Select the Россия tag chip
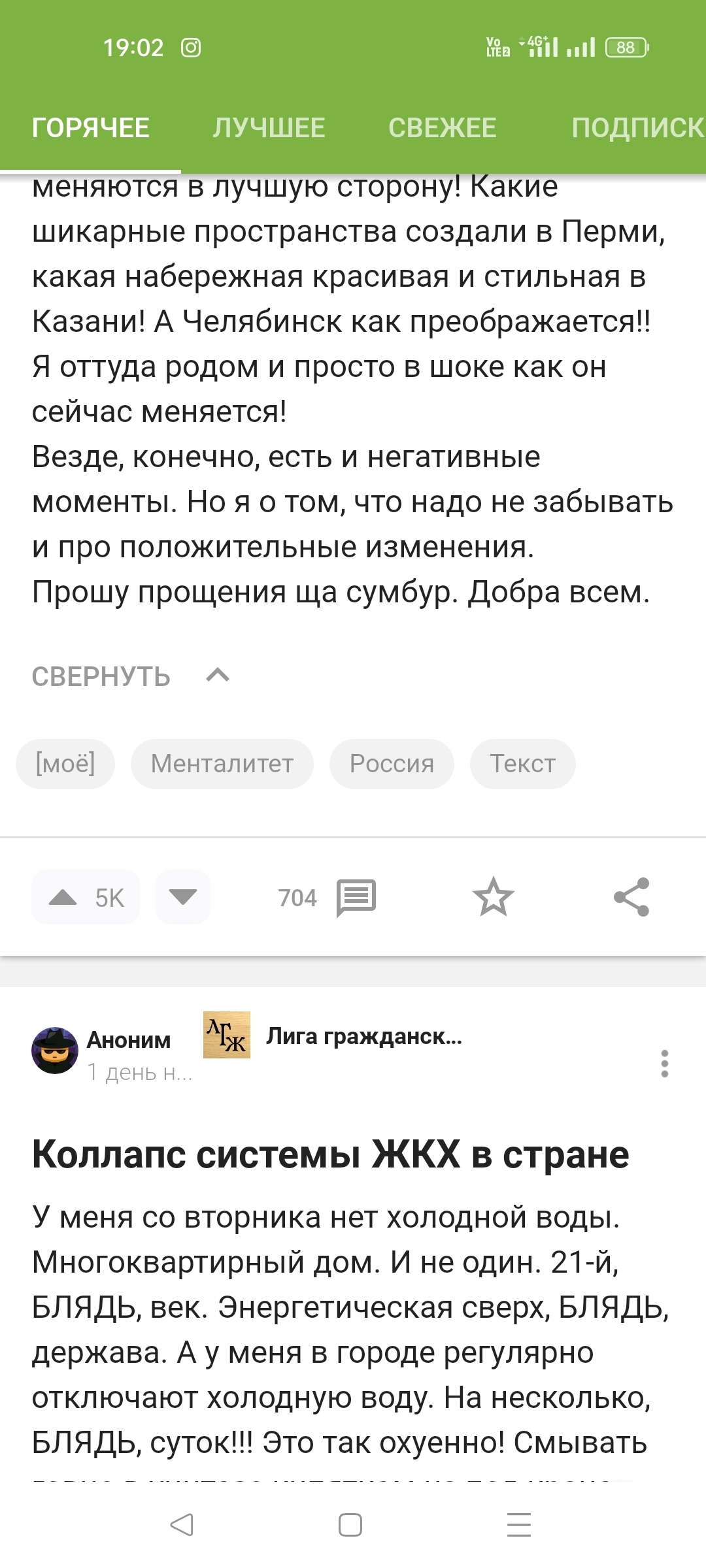The image size is (706, 1568). (x=392, y=764)
